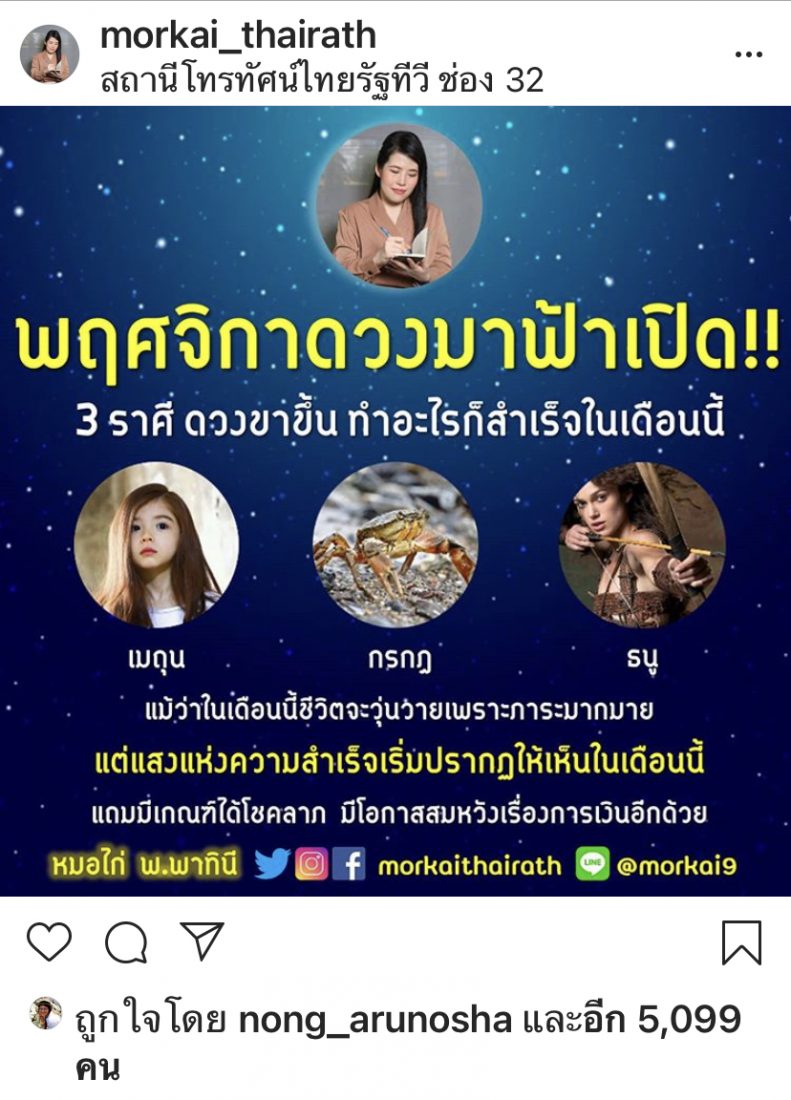Open morkai_thairath profile avatar
The height and width of the screenshot is (1100, 791).
tap(49, 55)
